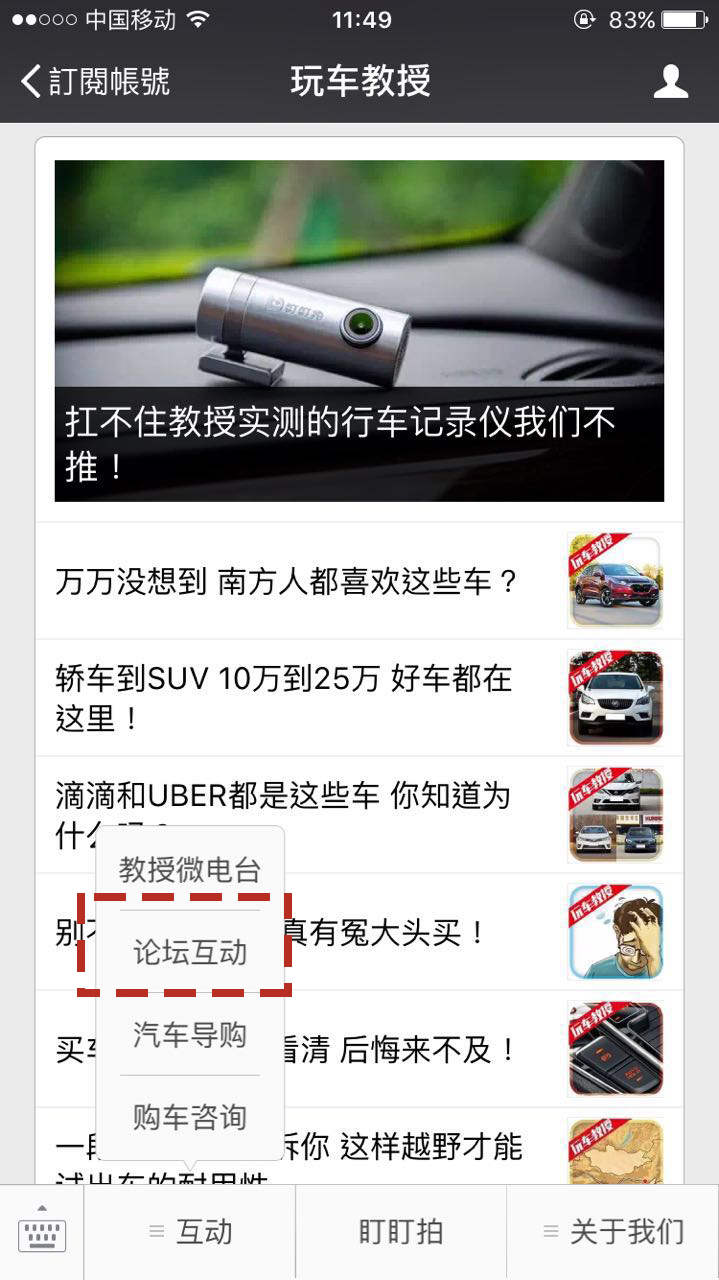Toggle the 互动 bottom menu

(190, 1232)
